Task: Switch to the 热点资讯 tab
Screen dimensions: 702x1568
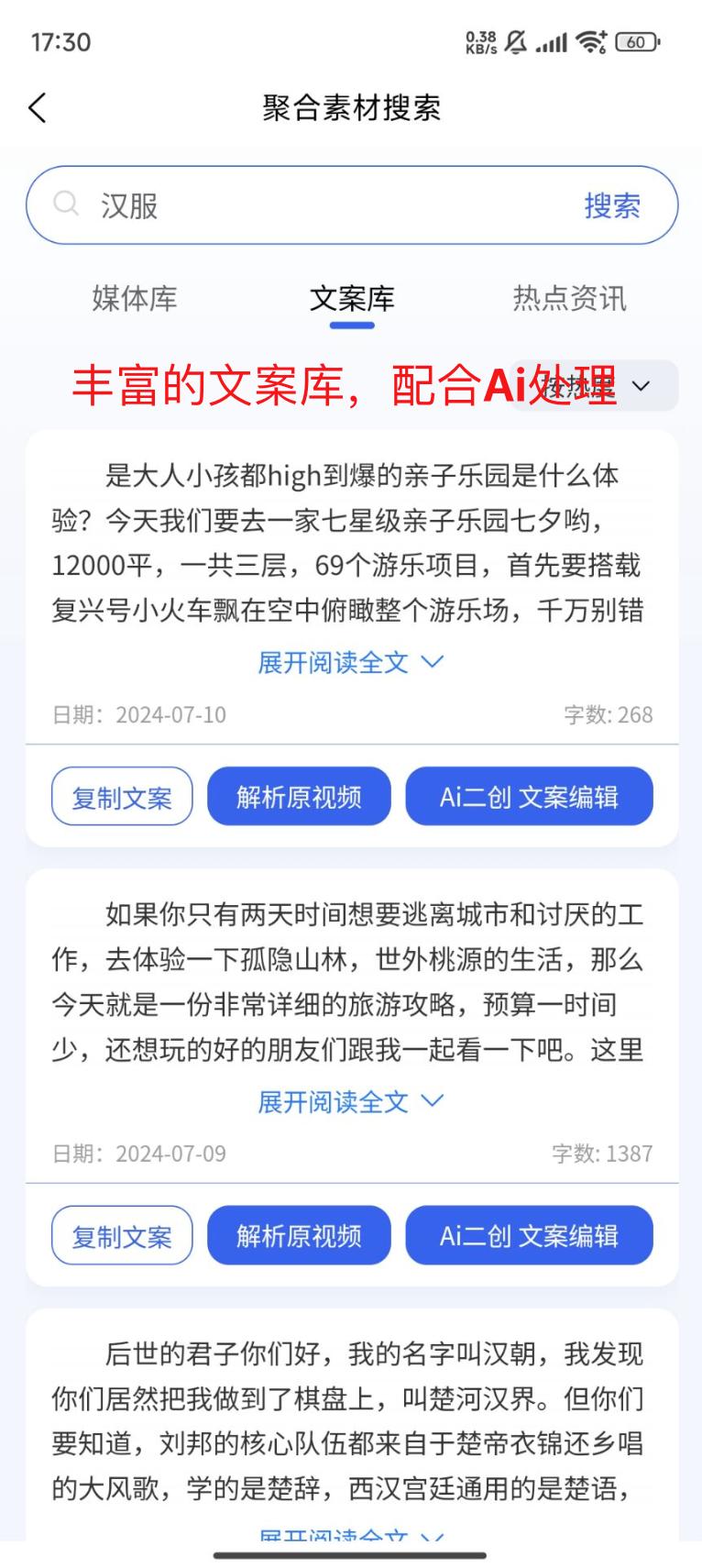Action: pyautogui.click(x=569, y=299)
